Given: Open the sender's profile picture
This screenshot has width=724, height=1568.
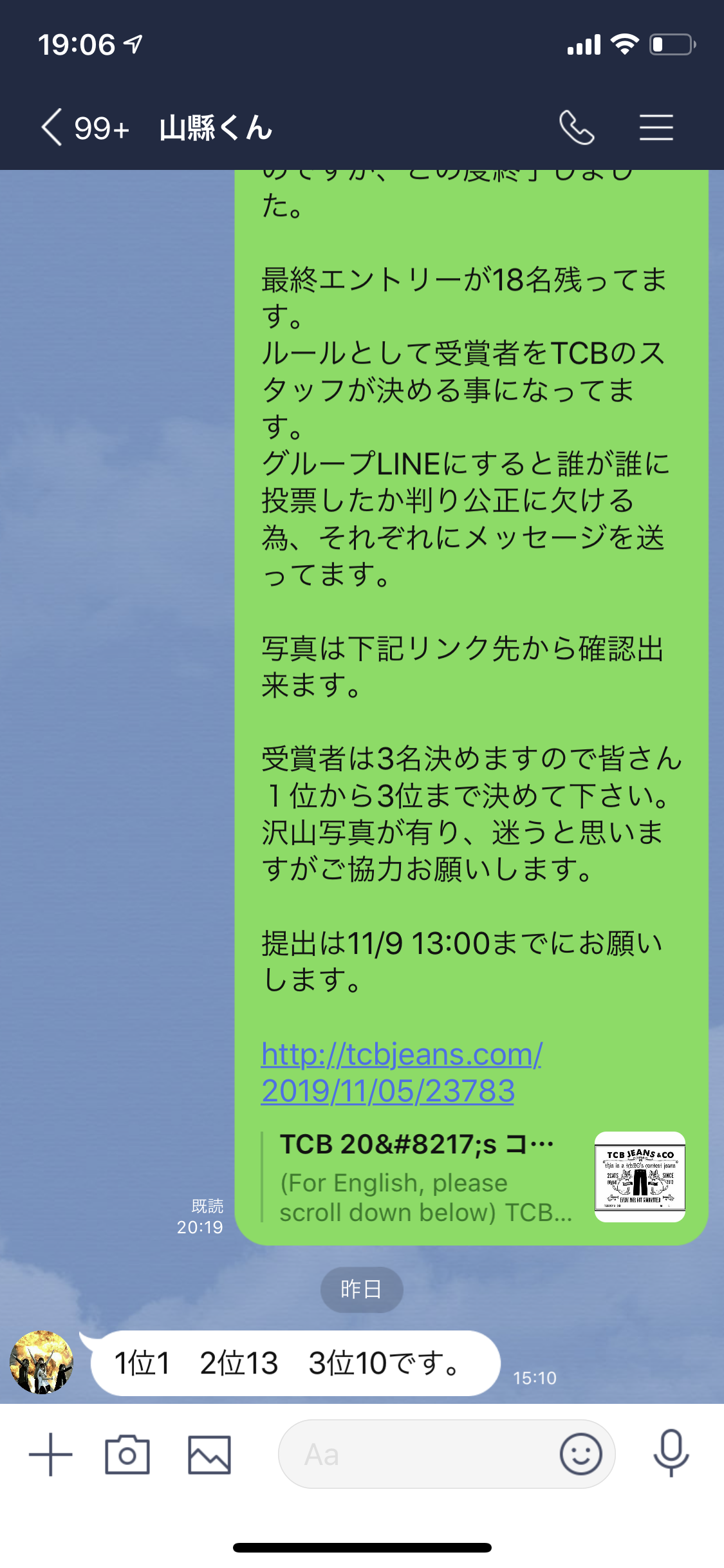Looking at the screenshot, I should 42,1362.
